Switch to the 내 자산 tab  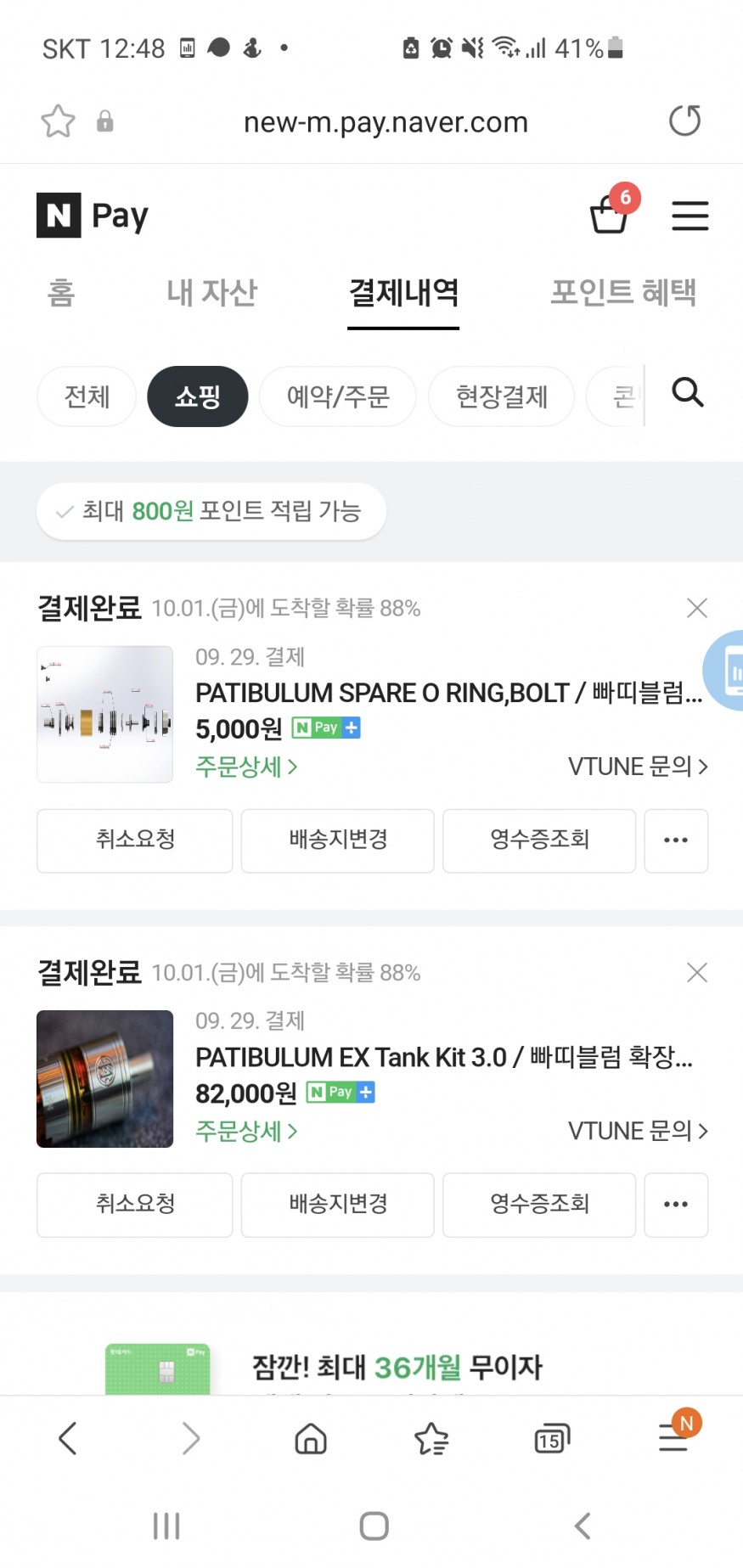tap(211, 293)
